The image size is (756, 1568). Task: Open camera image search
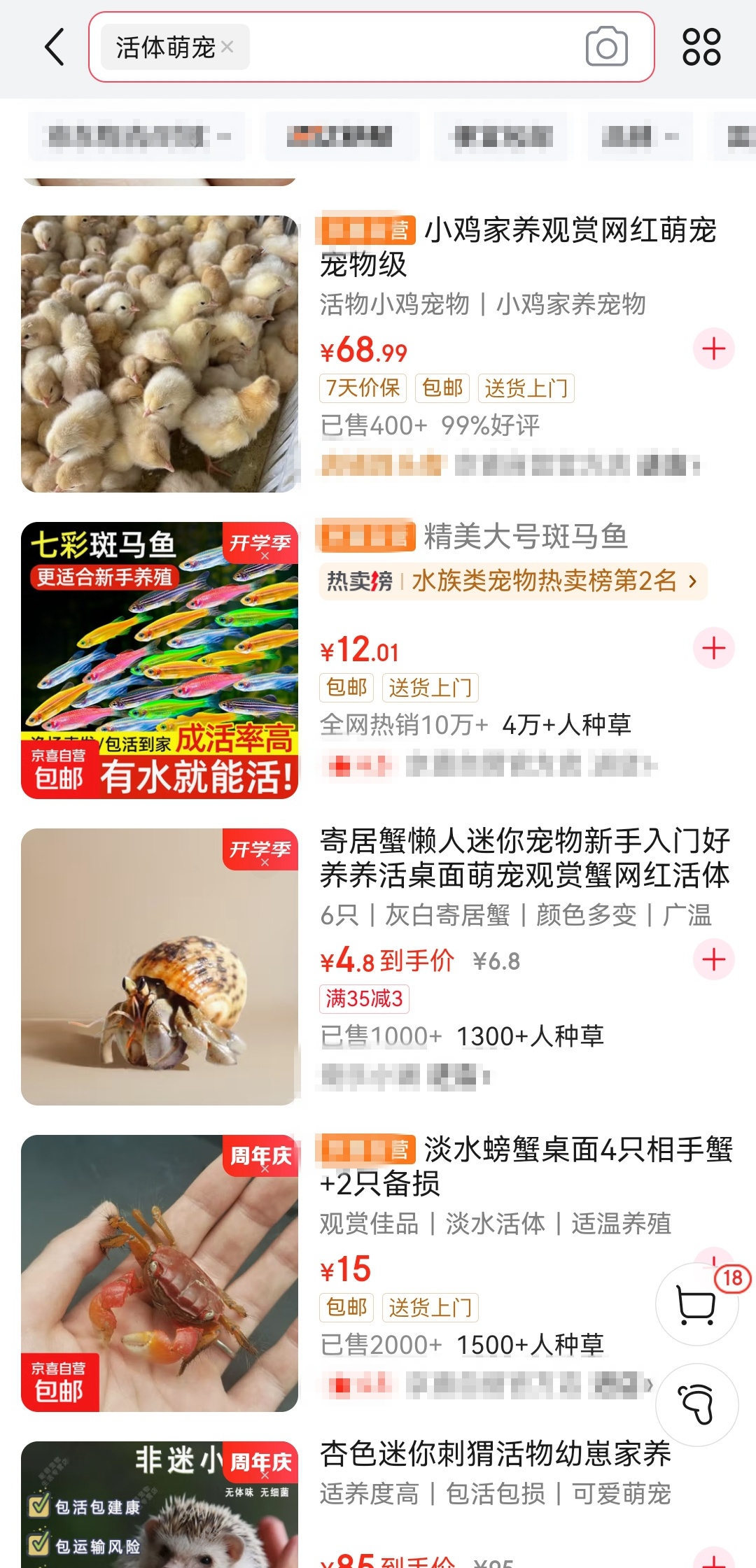(606, 47)
